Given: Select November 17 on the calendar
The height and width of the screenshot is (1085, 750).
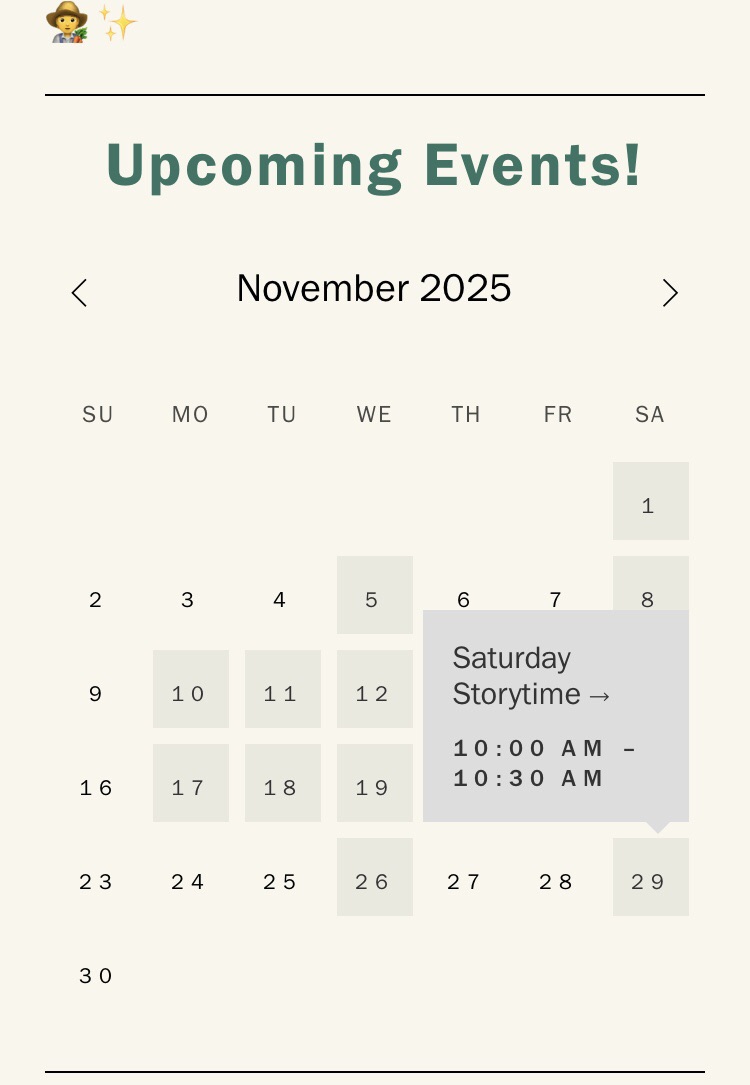Looking at the screenshot, I should coord(190,783).
